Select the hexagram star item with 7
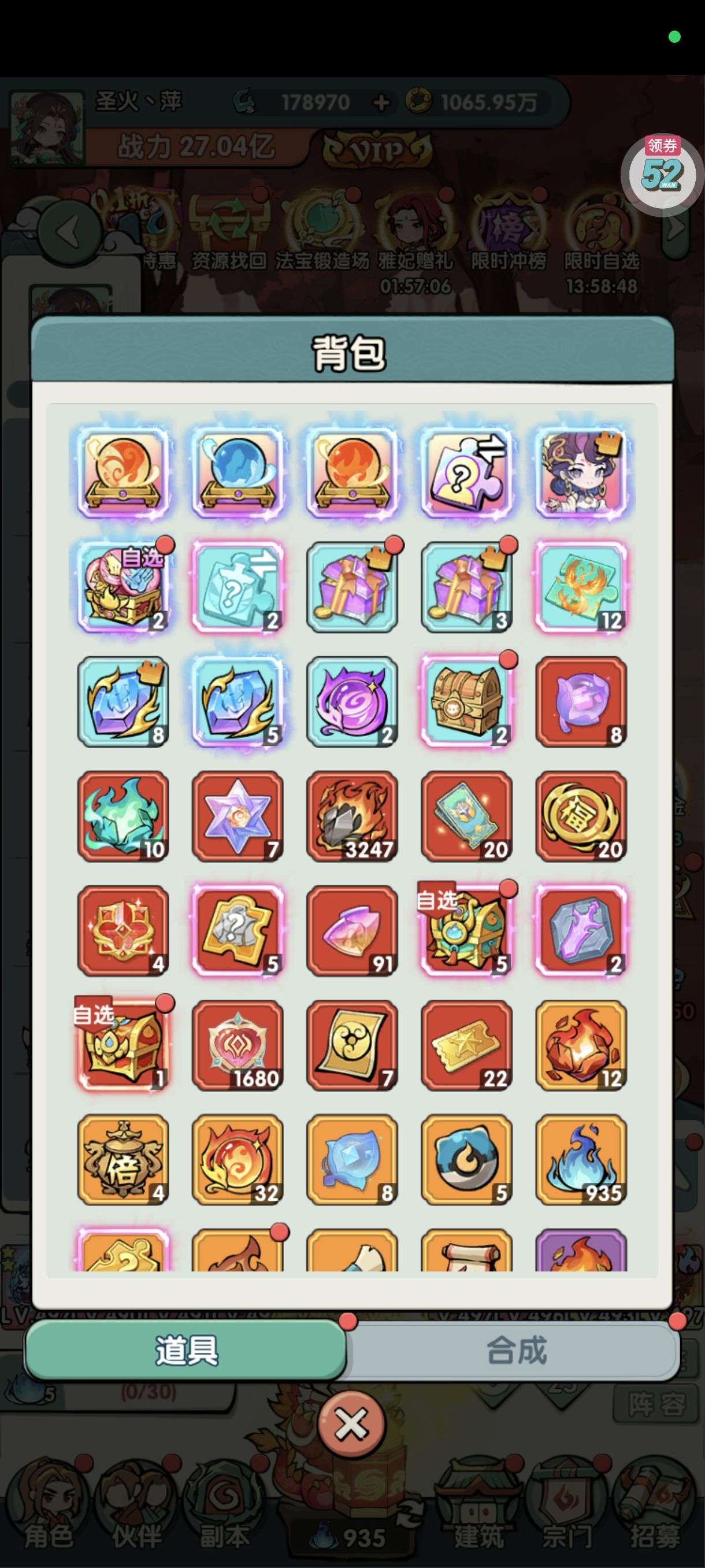This screenshot has height=1568, width=705. point(238,816)
